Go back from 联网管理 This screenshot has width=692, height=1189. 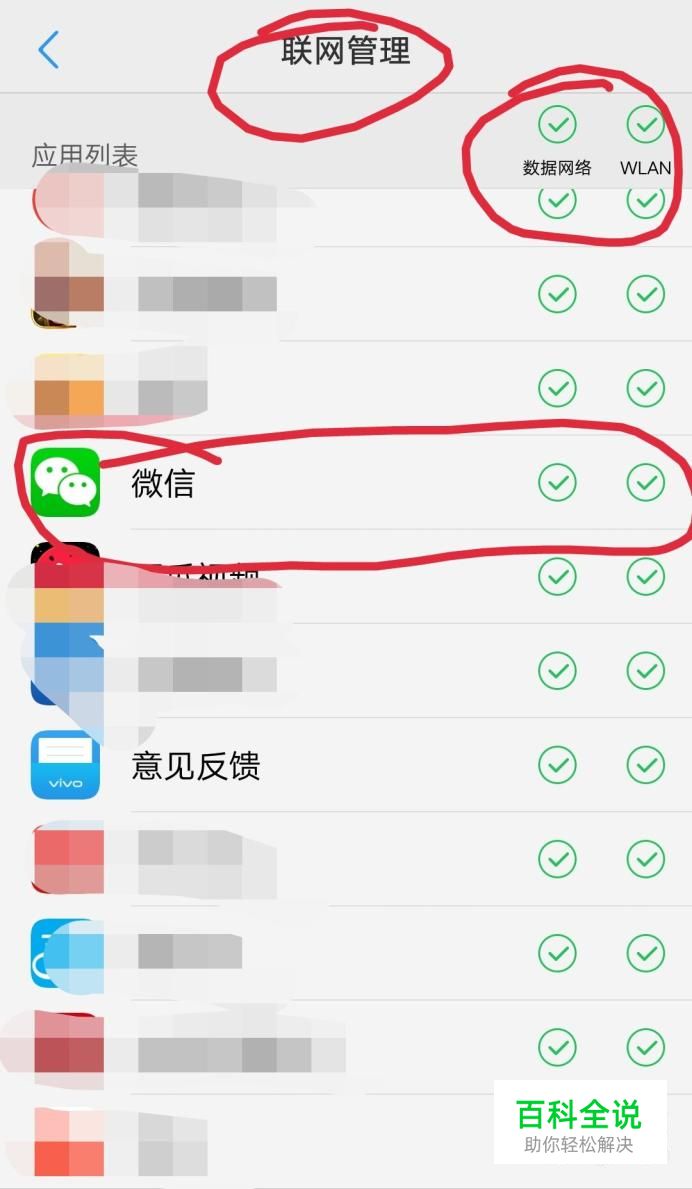point(49,51)
